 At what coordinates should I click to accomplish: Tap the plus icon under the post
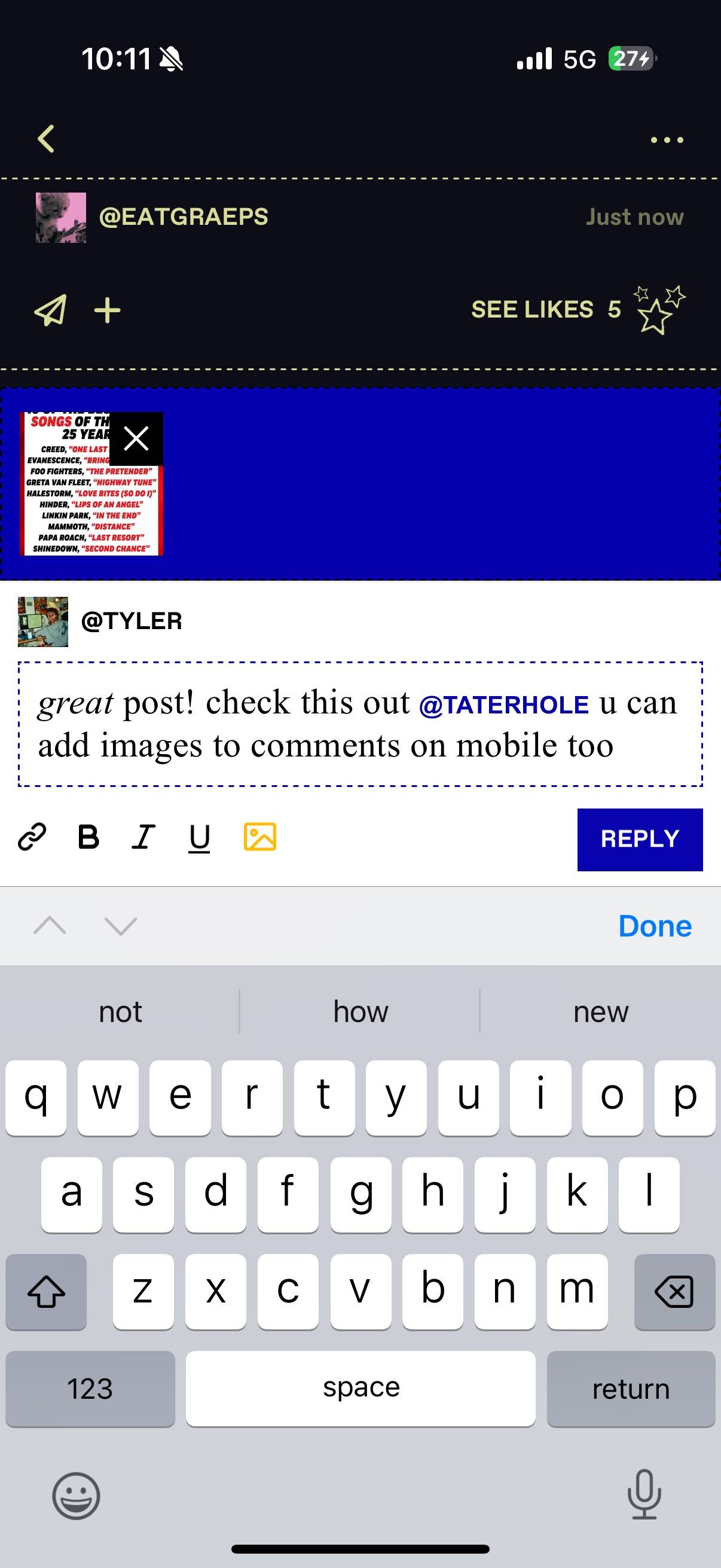(x=108, y=310)
